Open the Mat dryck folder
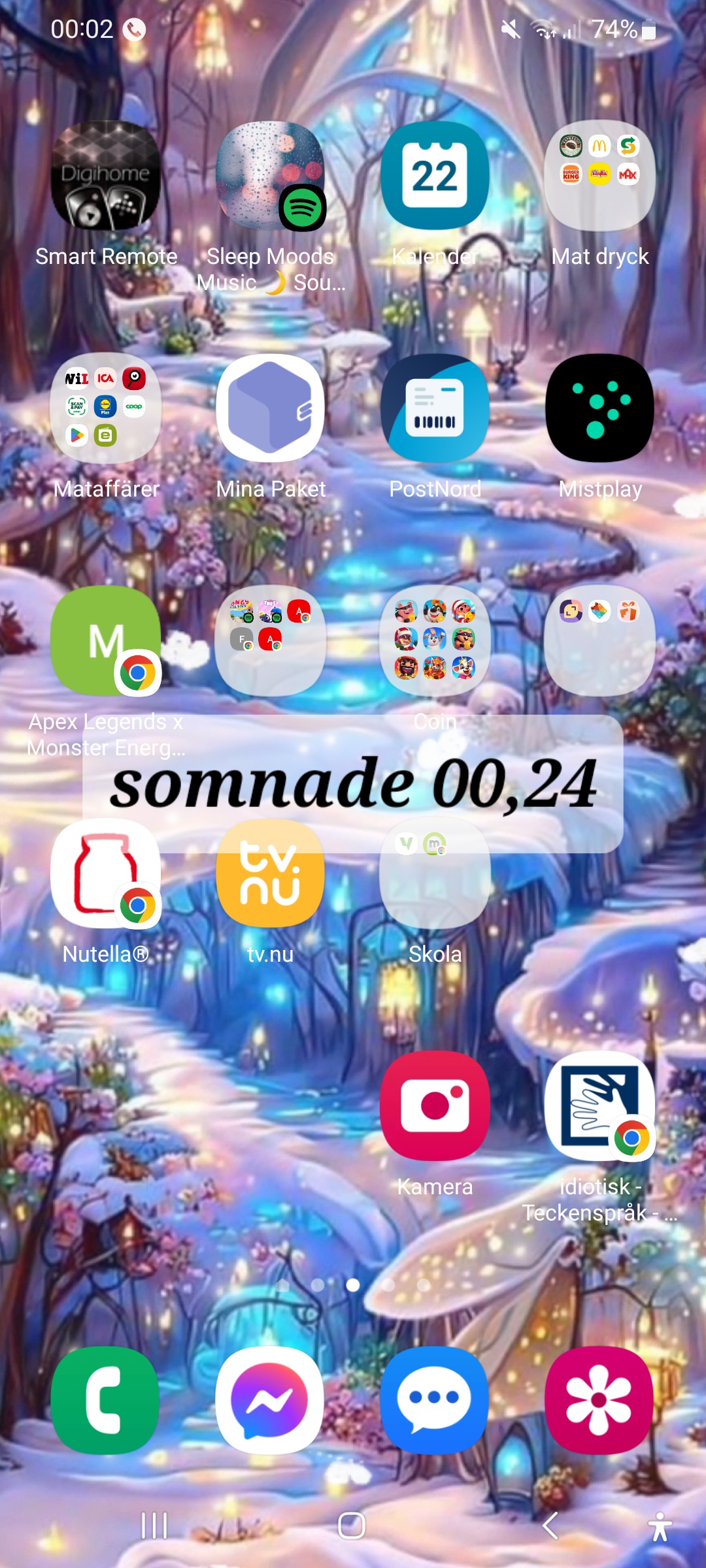 coord(600,176)
